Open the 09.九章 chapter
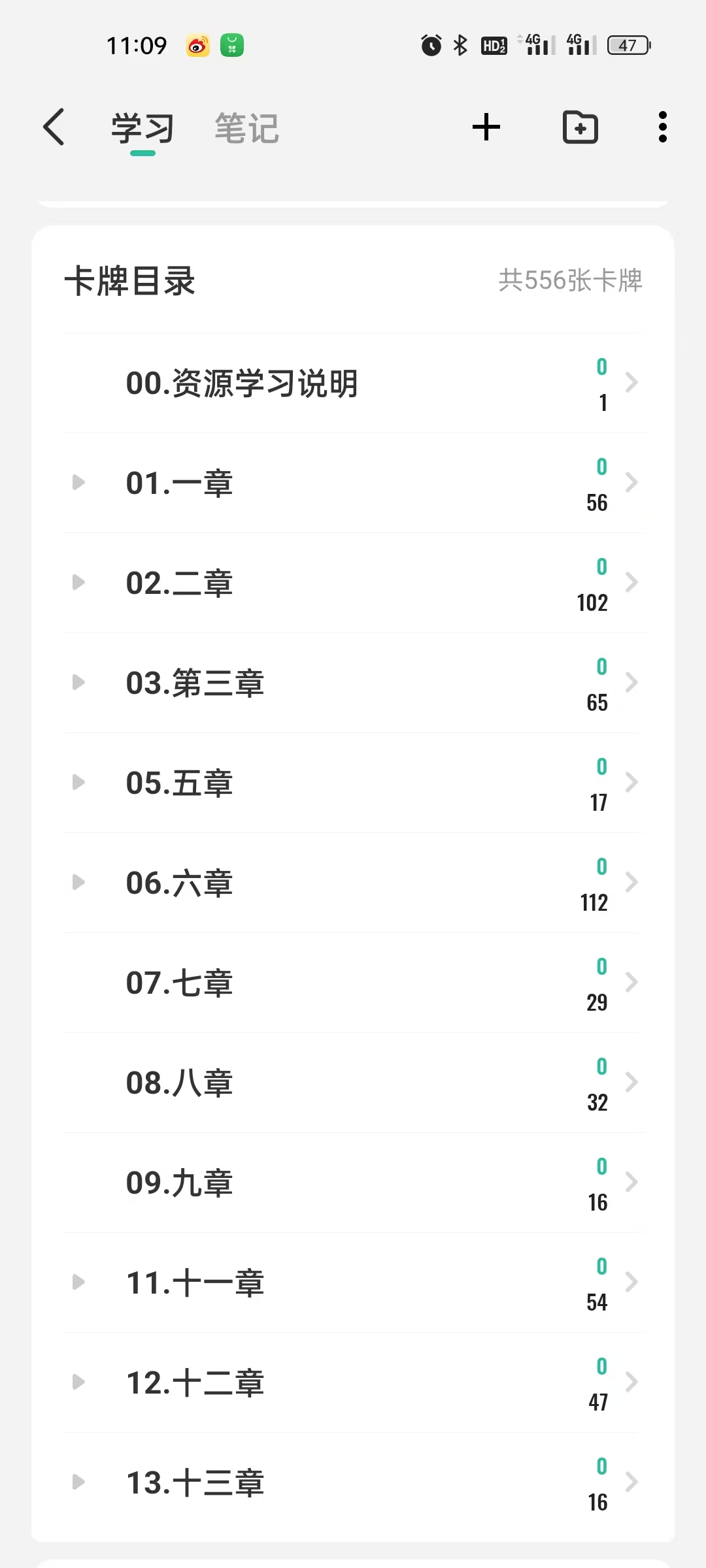 coord(353,1183)
